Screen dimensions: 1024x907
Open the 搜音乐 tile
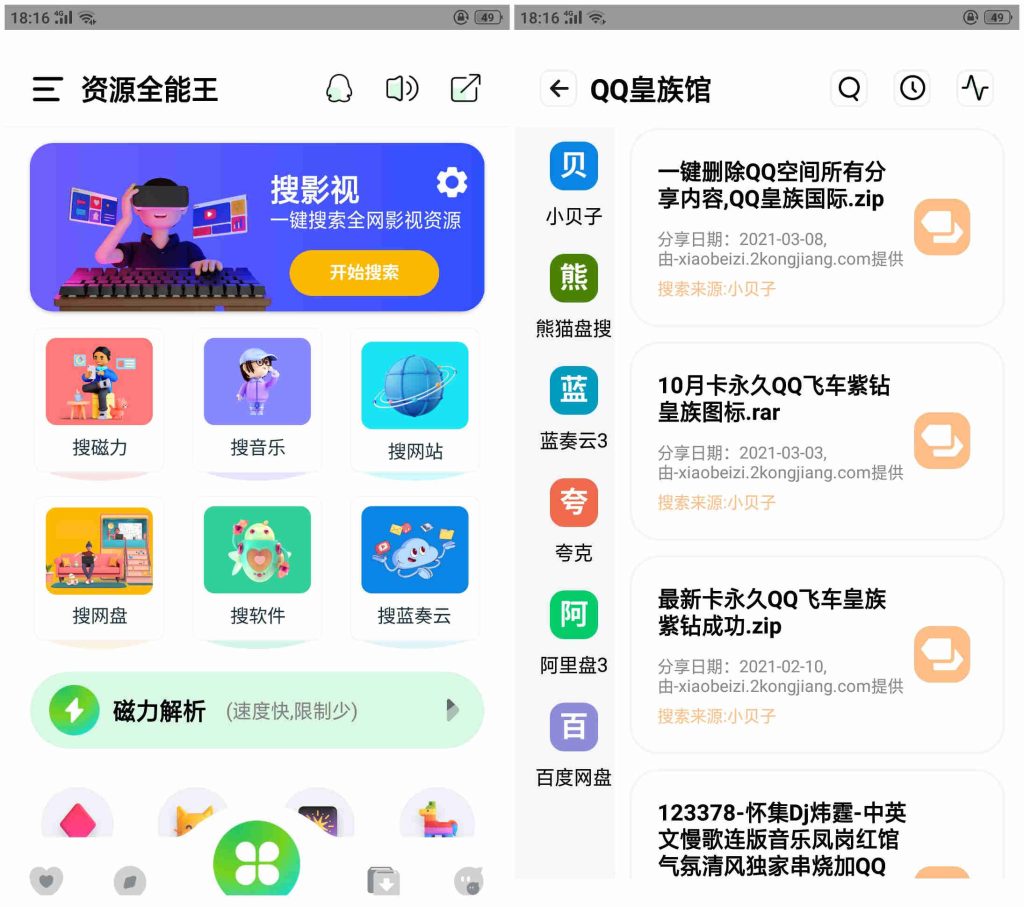(257, 399)
